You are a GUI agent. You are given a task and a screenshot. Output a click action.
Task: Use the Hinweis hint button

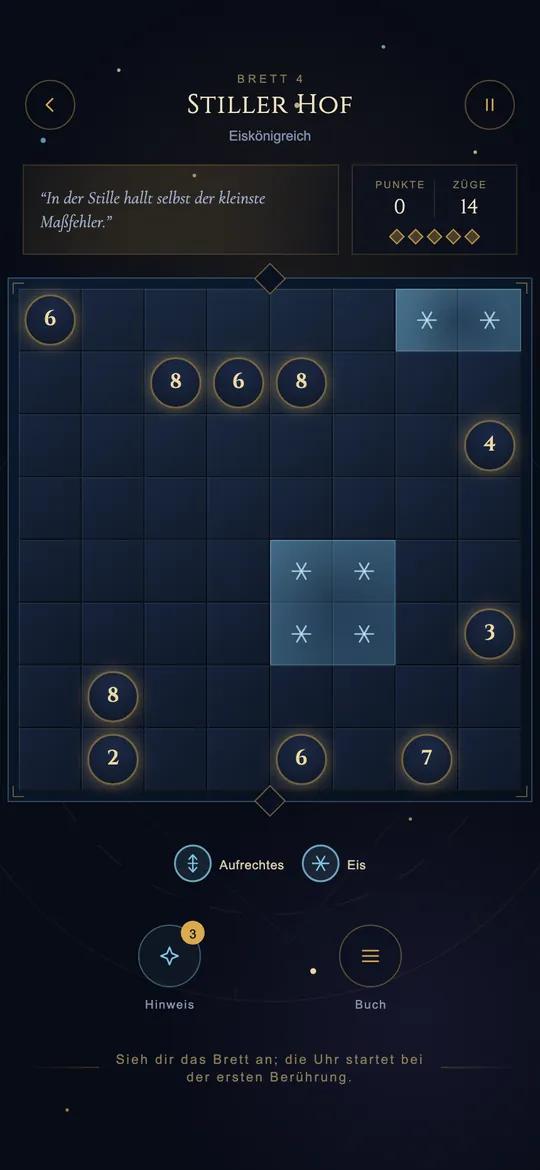point(169,956)
